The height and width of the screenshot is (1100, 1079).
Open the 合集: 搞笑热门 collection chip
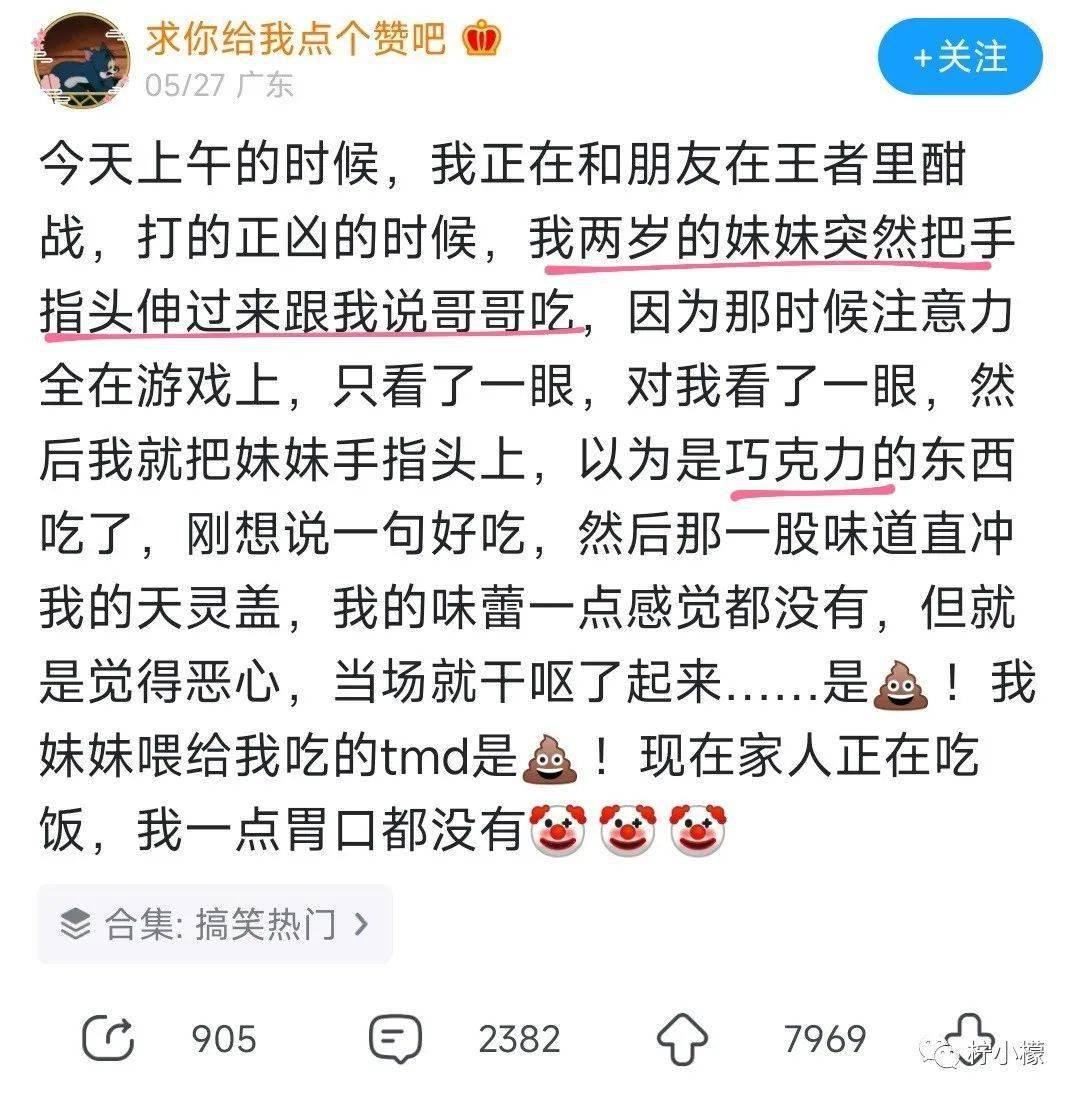tap(214, 924)
